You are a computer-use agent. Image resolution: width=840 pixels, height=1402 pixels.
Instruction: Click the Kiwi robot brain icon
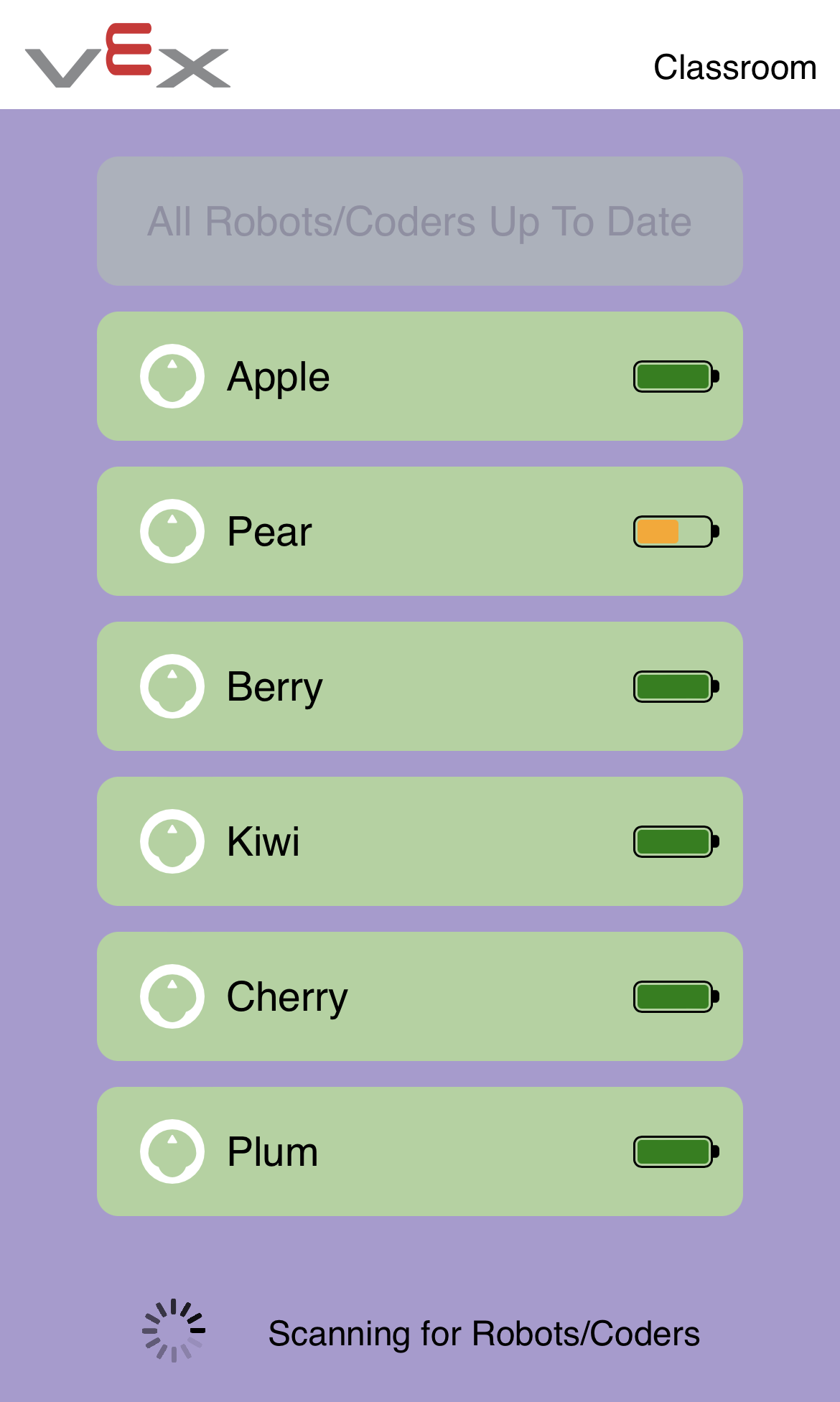coord(172,841)
